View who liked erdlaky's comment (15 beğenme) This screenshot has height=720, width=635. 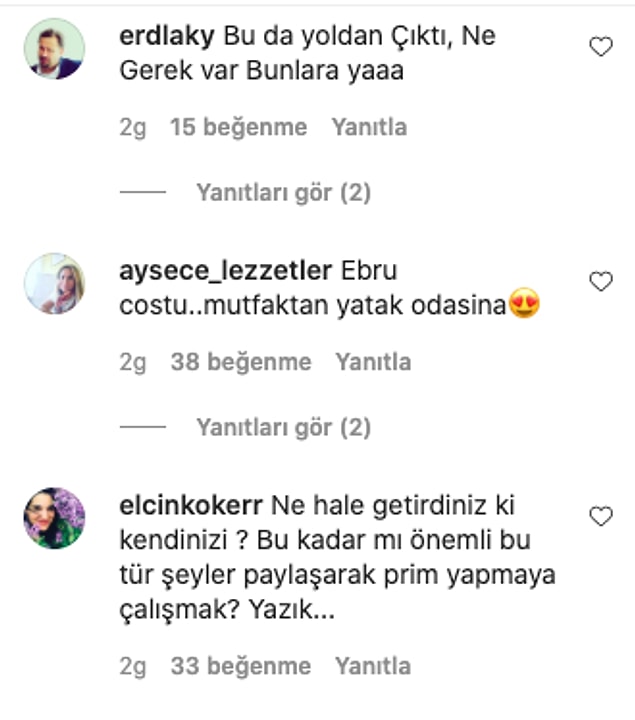pos(238,128)
